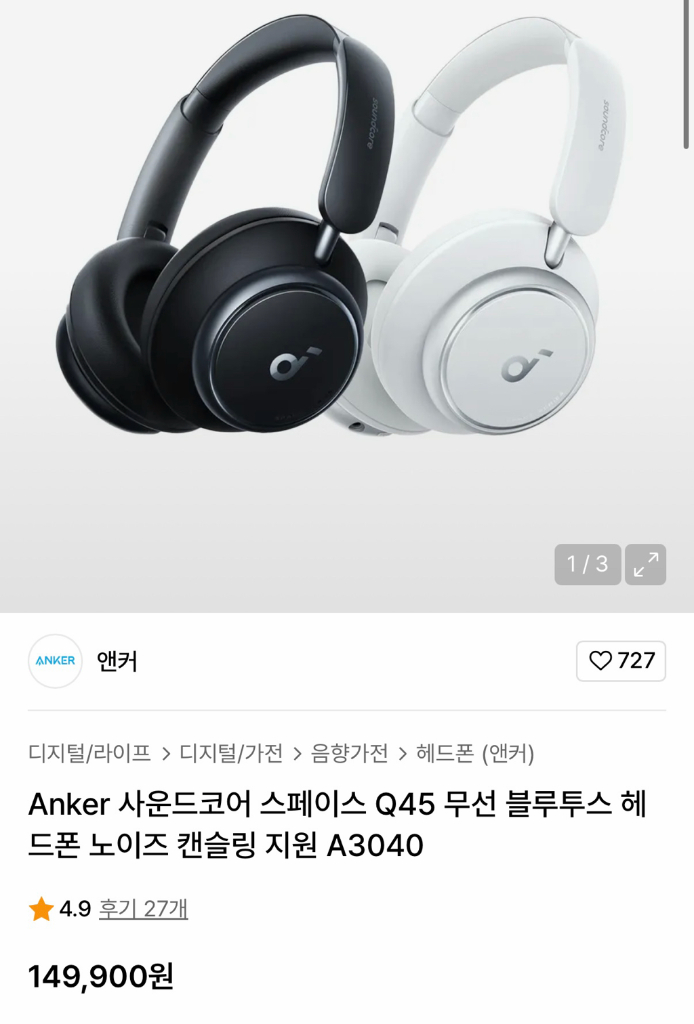Open the 앤커 brand store
Viewport: 694px width, 1024px height.
coord(117,661)
